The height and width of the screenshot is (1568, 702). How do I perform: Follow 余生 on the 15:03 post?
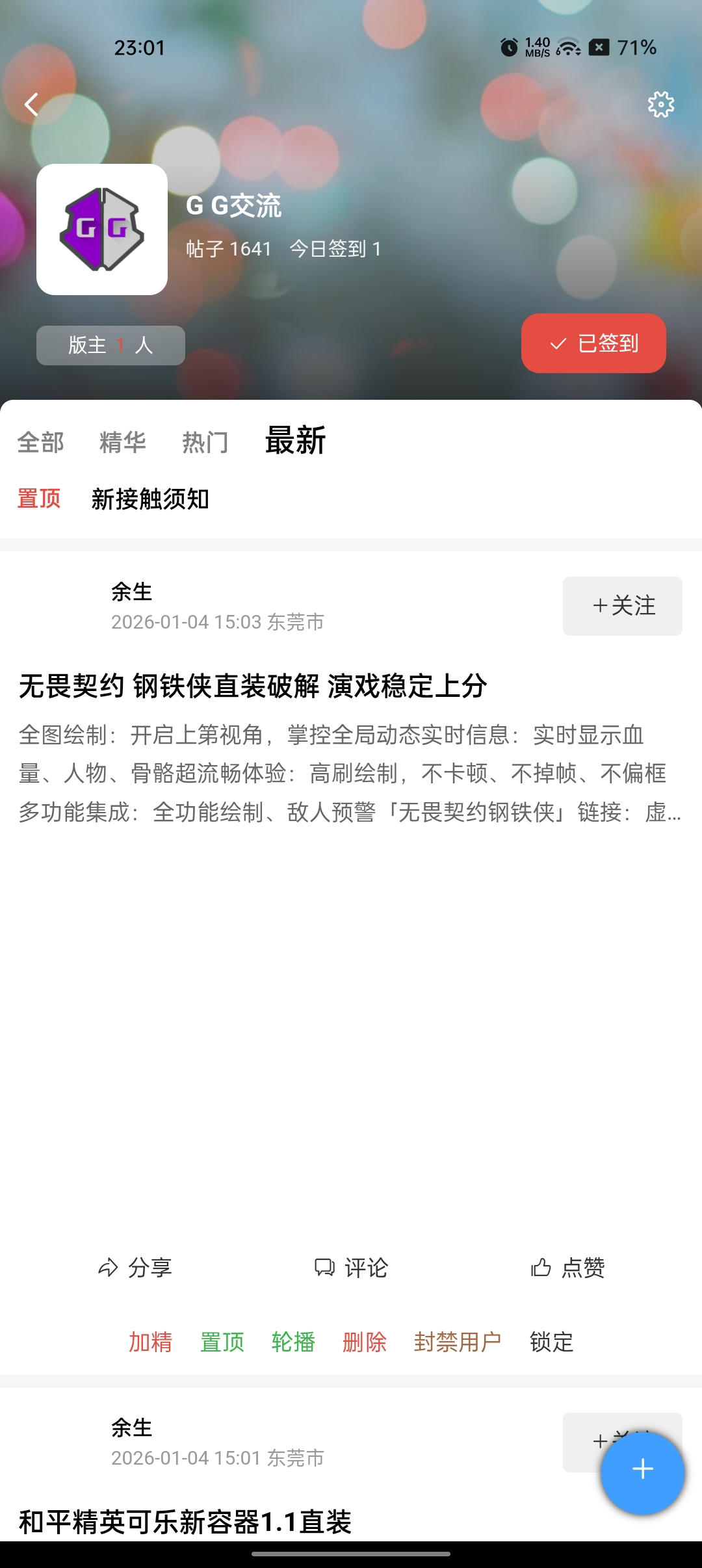click(622, 606)
